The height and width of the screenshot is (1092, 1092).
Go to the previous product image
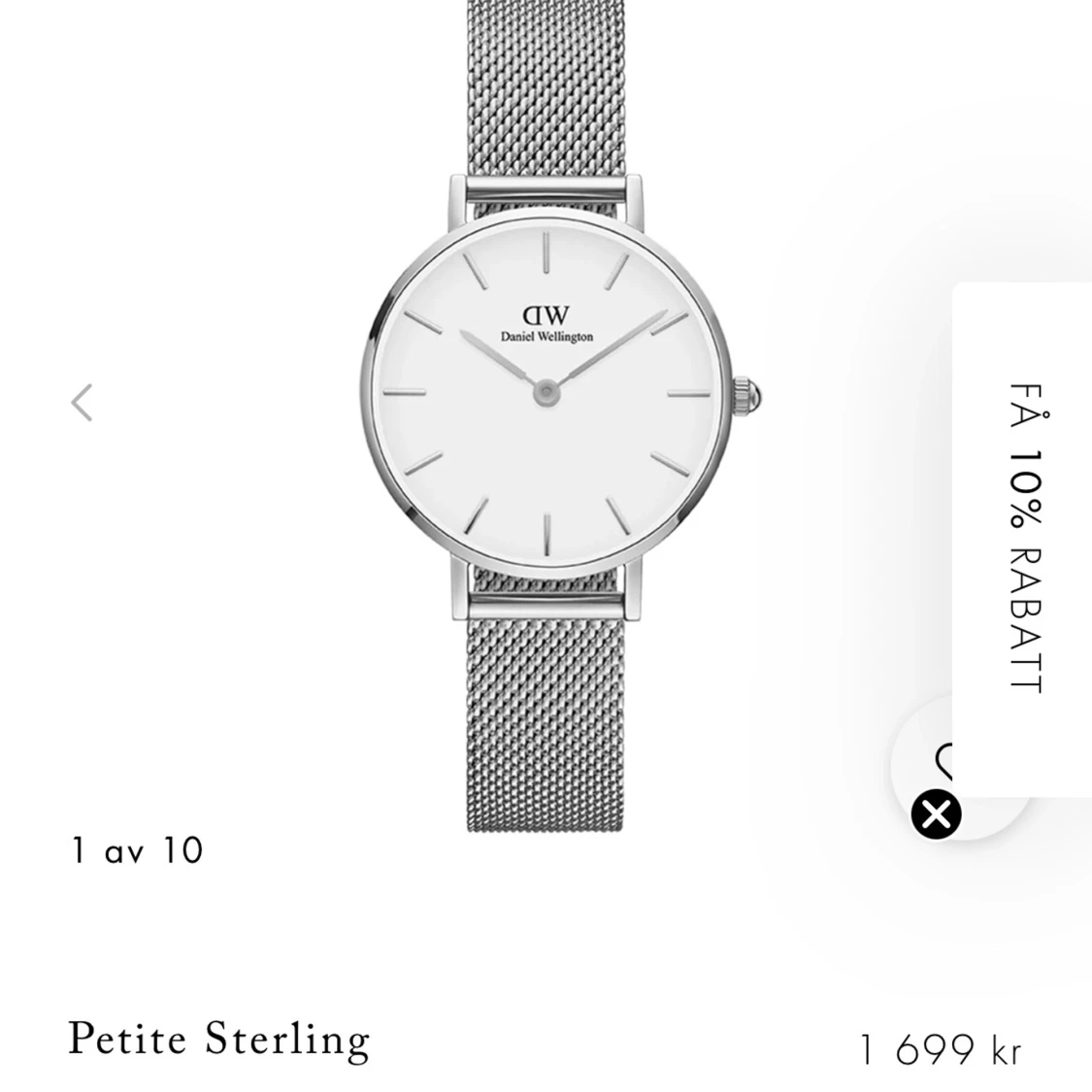[x=83, y=402]
